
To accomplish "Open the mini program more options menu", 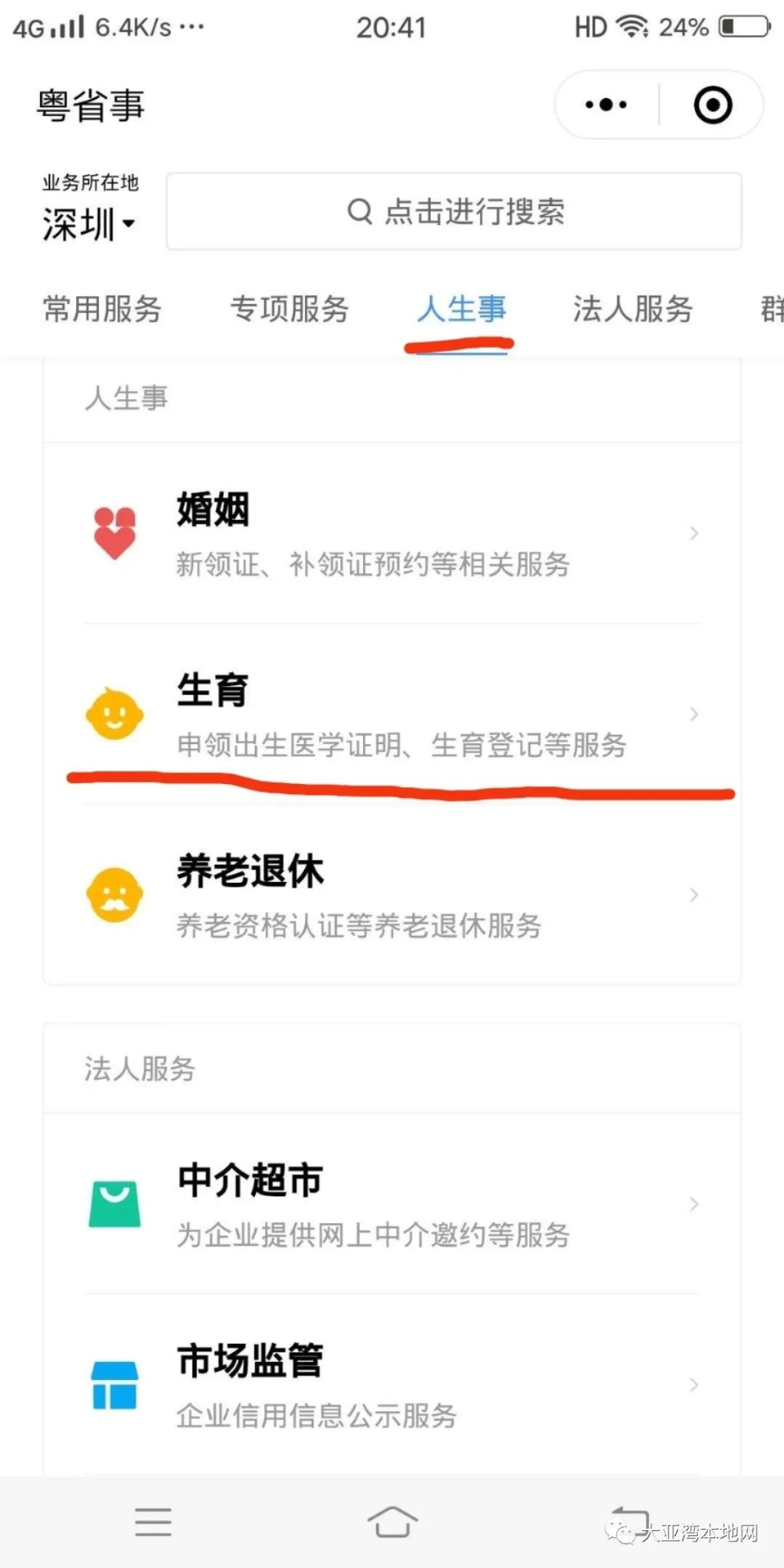I will click(606, 105).
